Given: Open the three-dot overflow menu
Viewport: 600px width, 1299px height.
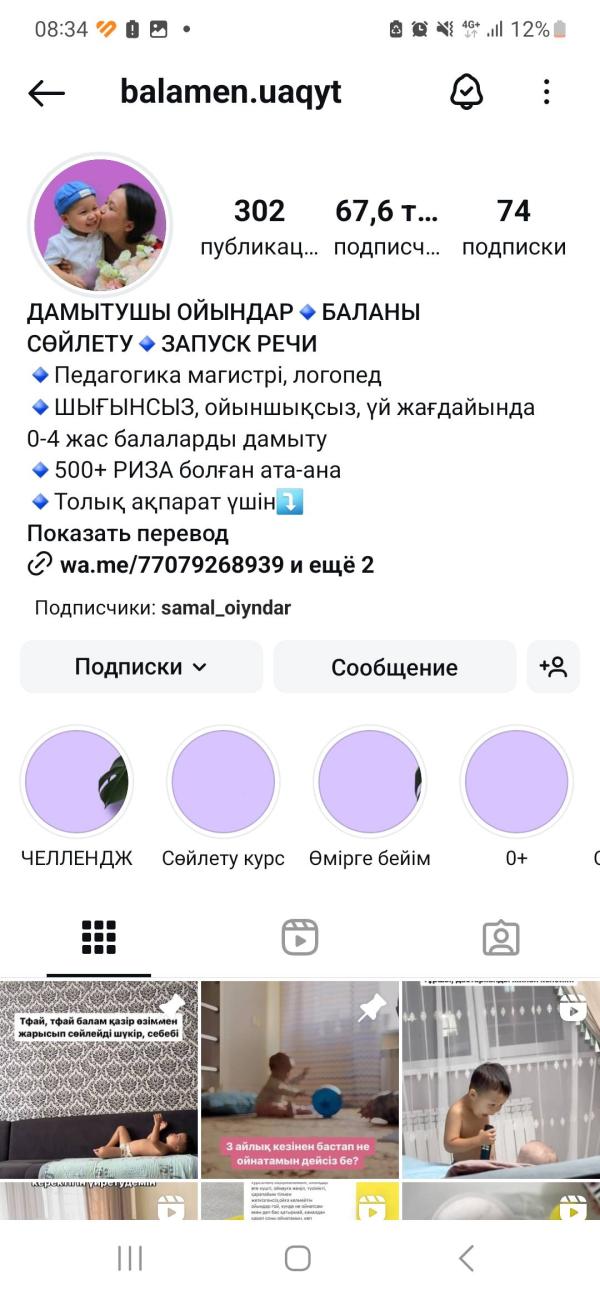Looking at the screenshot, I should tap(546, 93).
